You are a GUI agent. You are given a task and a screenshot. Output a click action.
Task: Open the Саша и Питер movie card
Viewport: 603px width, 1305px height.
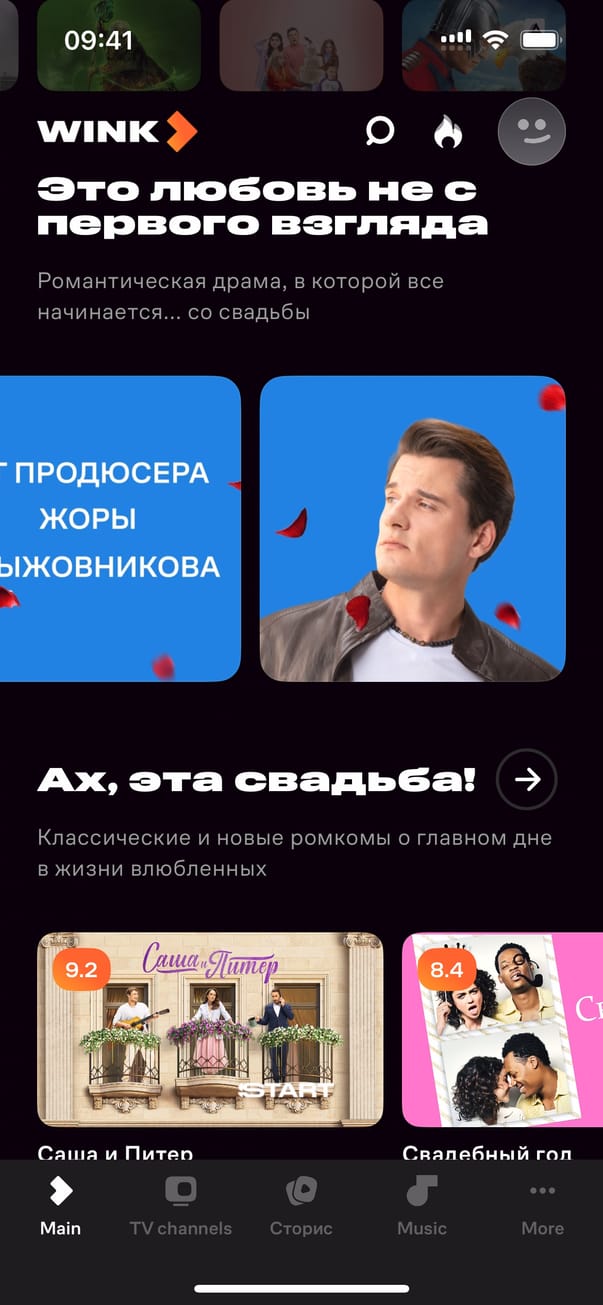click(x=210, y=1030)
